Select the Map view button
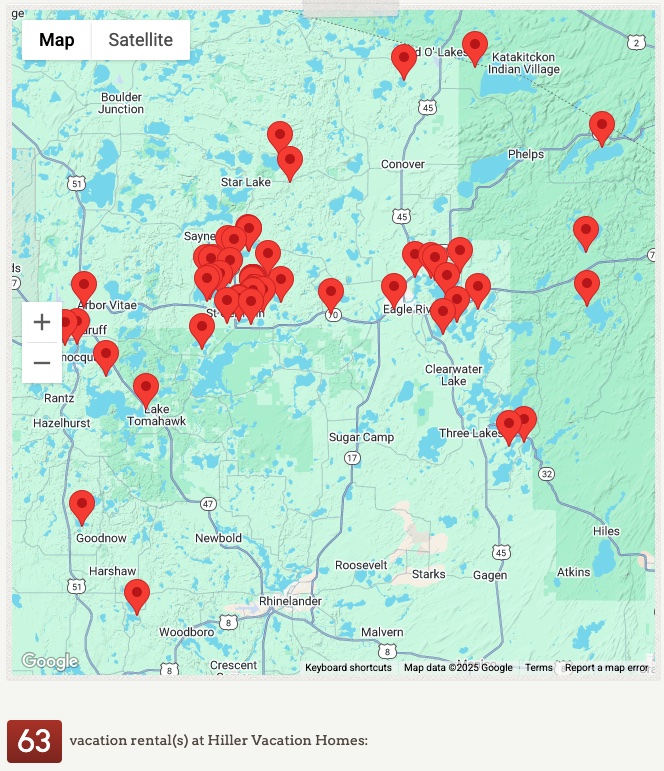 click(57, 40)
